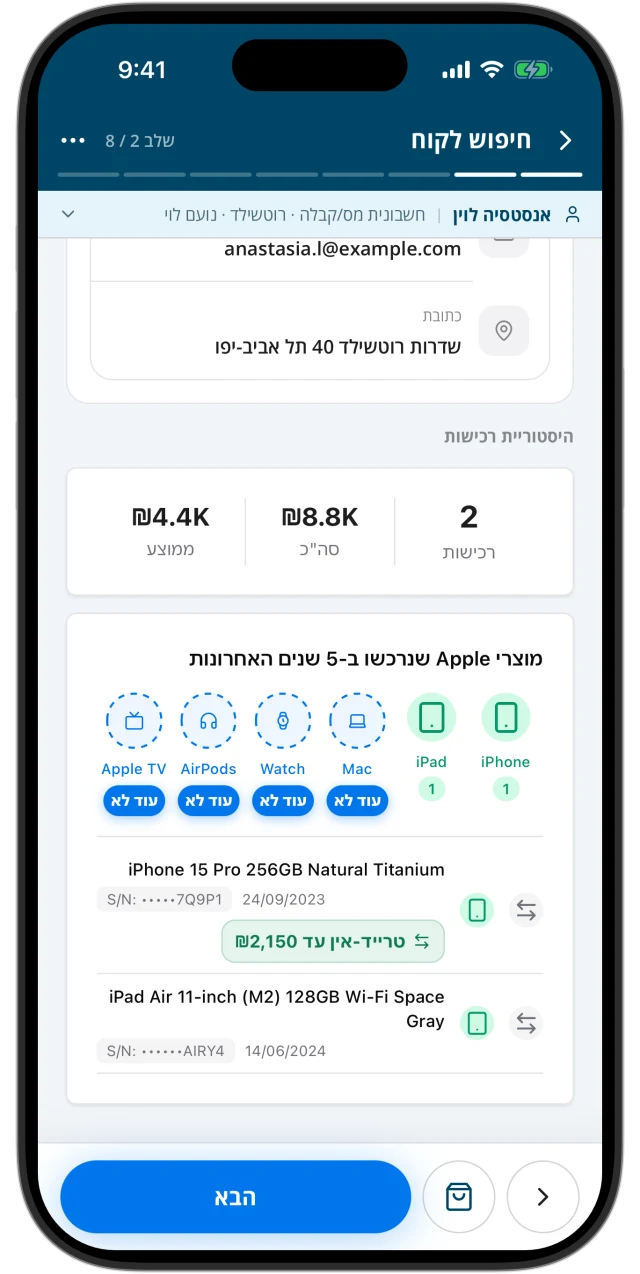This screenshot has width=640, height=1274.
Task: Select the iPhone product category circle
Action: pos(505,717)
